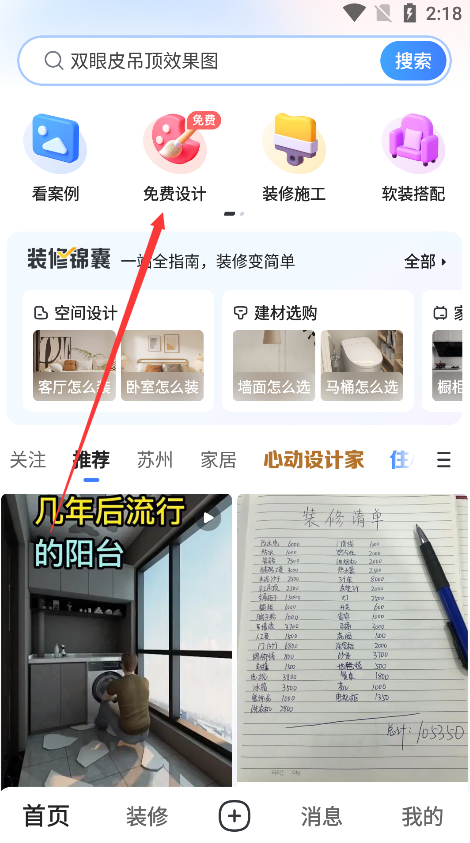This screenshot has height=843, width=470.
Task: Switch to the 苏州 tab
Action: pyautogui.click(x=155, y=460)
